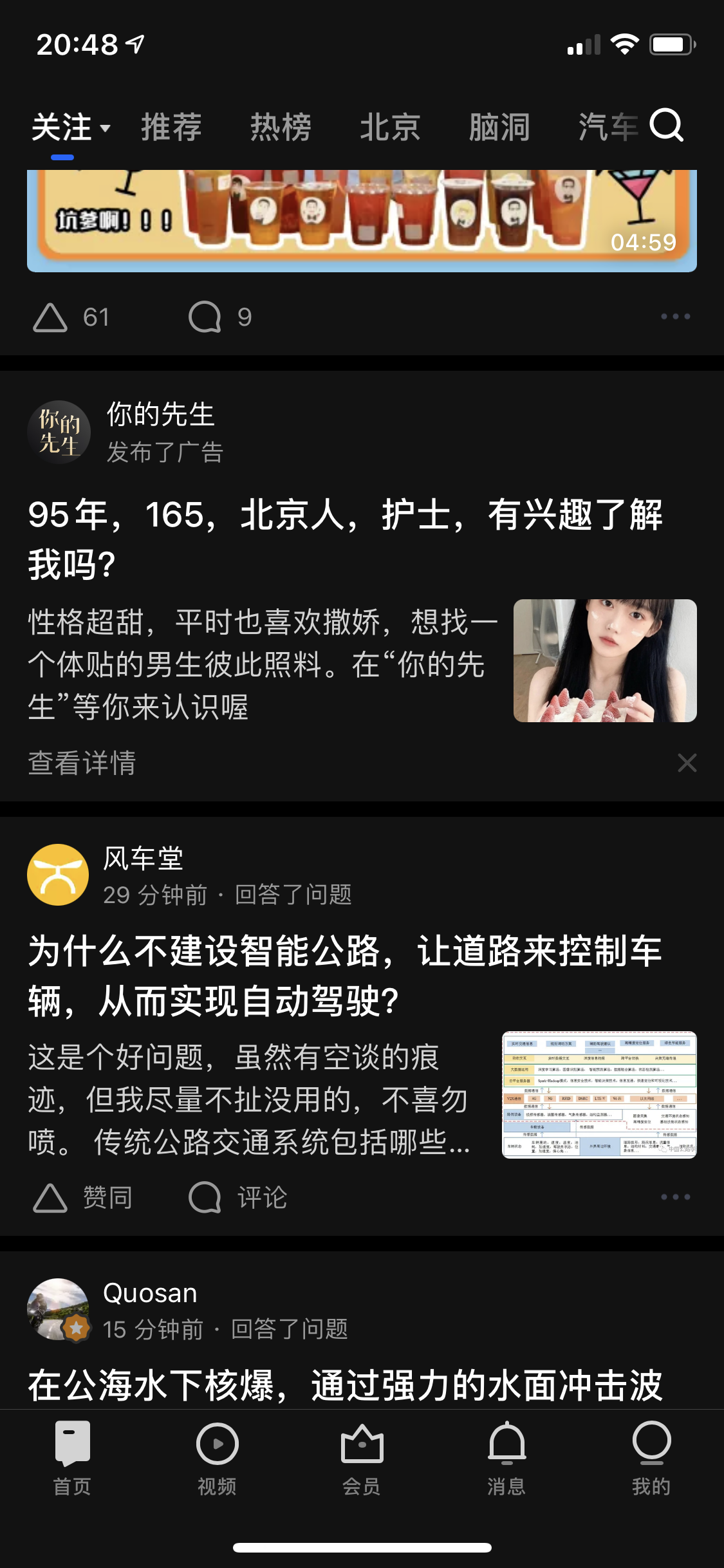Image resolution: width=724 pixels, height=1568 pixels.
Task: Tap 查看详情 on the advertisement
Action: 80,763
